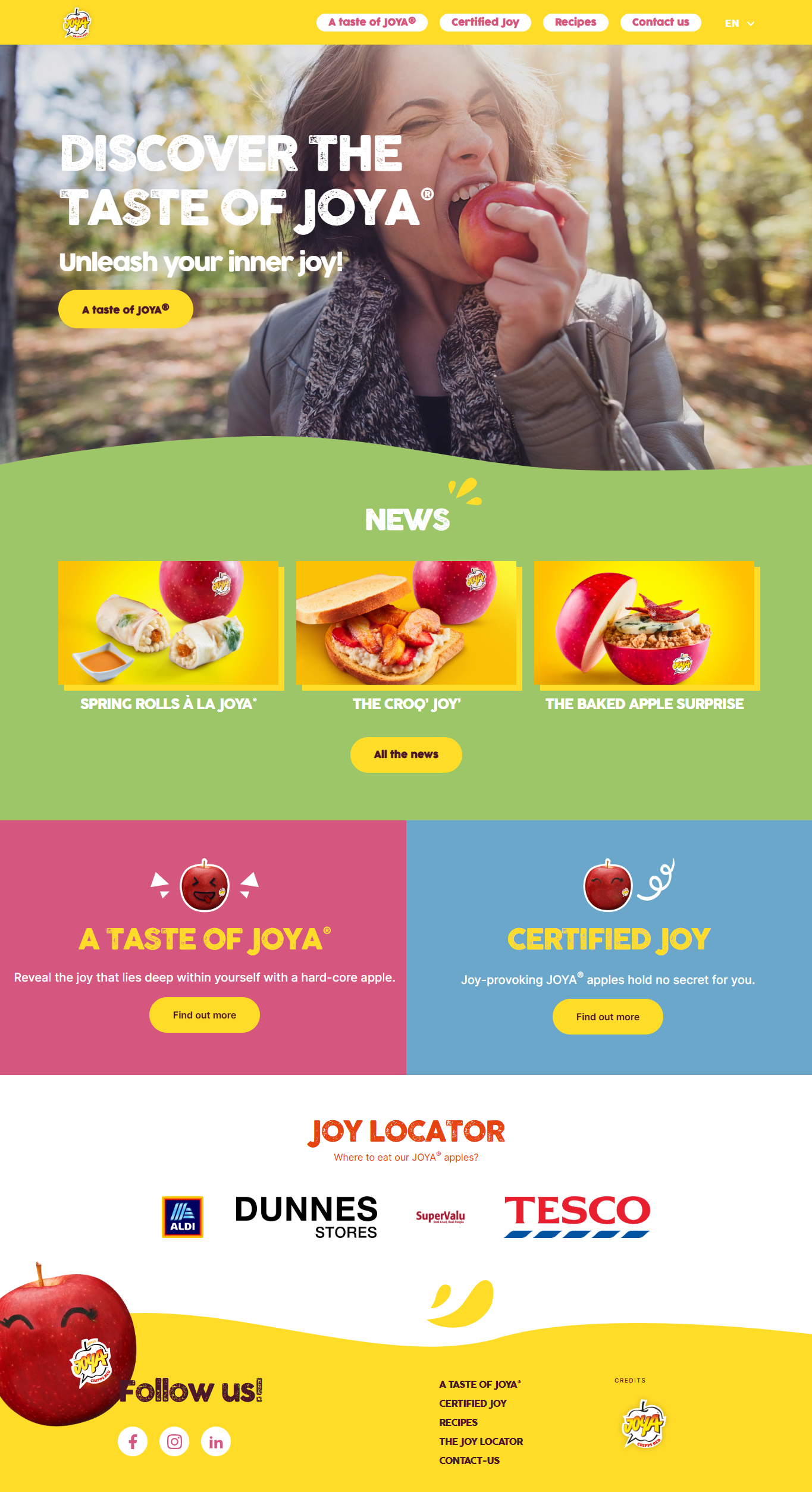Open the LinkedIn page icon
Screen dimensions: 812x1492
(216, 1441)
